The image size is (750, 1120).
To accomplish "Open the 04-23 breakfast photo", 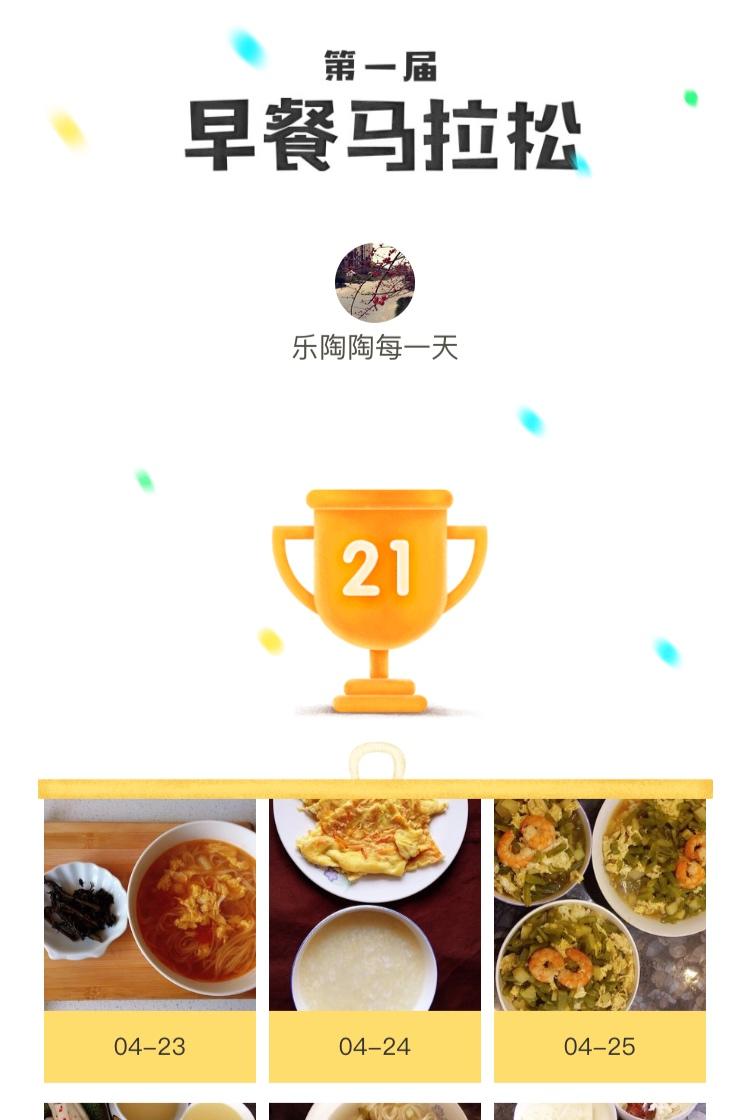I will [x=150, y=905].
